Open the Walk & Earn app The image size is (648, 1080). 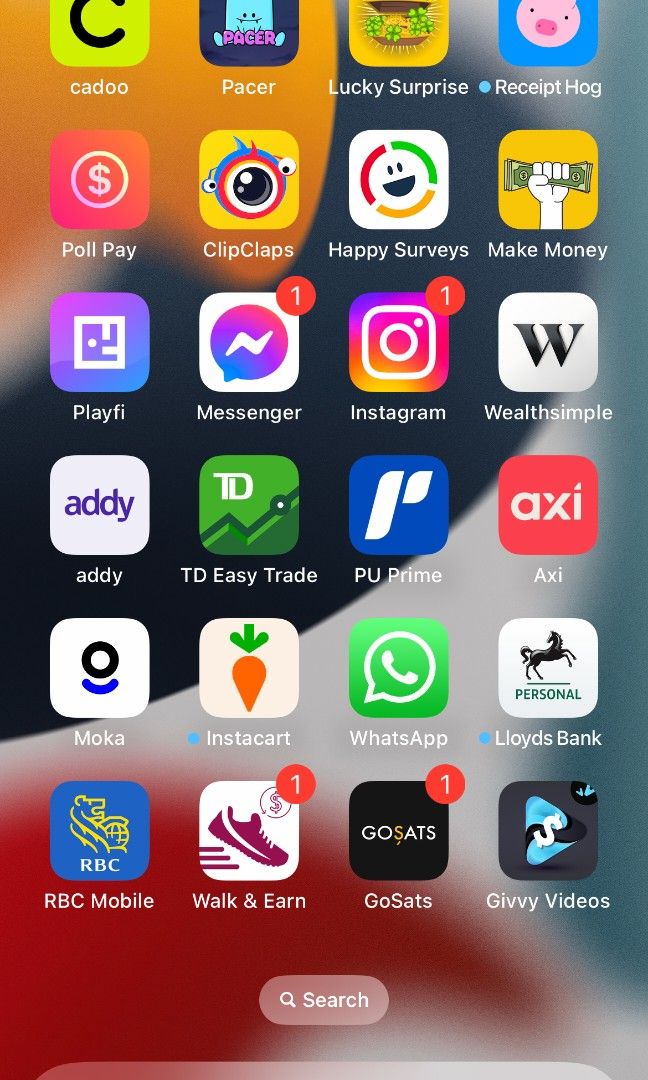click(x=249, y=831)
